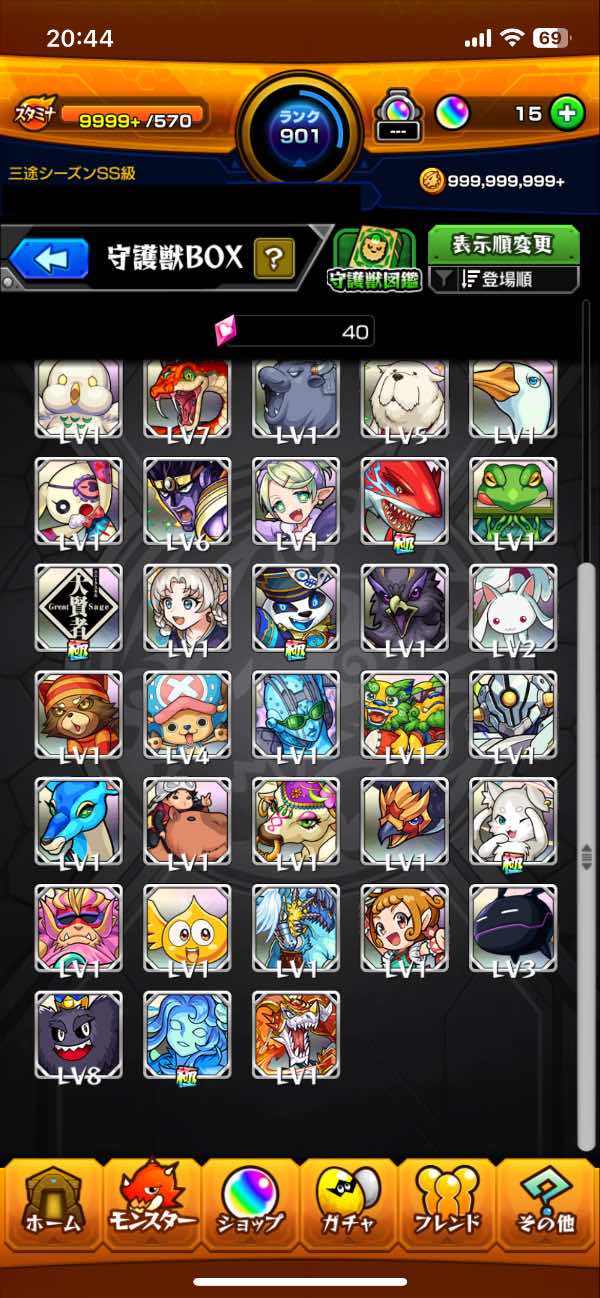Open the 守護獣BOX help question mark
This screenshot has width=600, height=1298.
[x=273, y=259]
